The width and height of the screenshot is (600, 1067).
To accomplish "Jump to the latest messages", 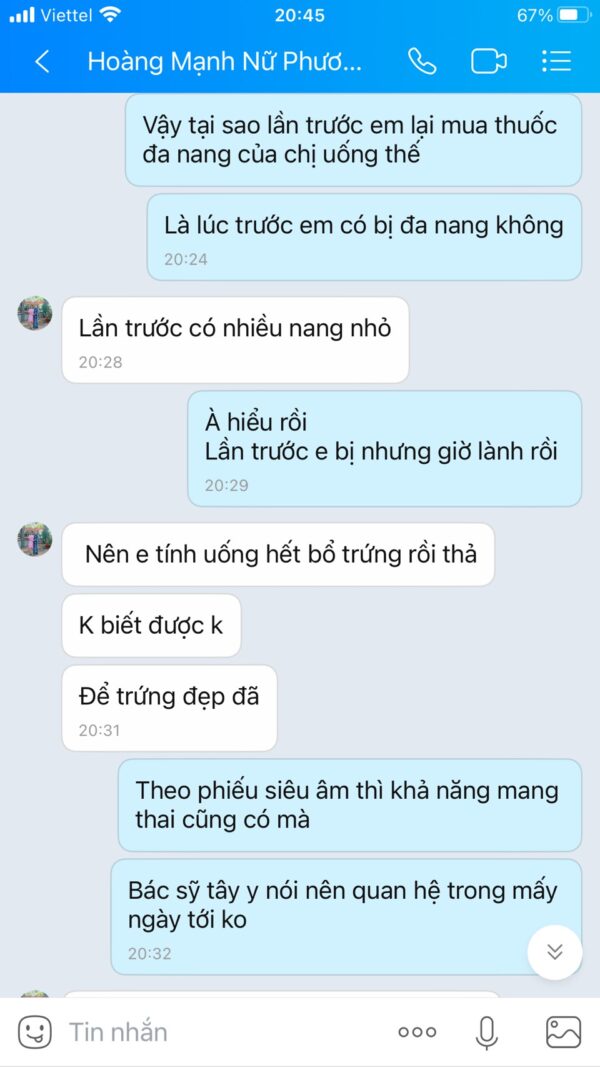I will coord(554,951).
